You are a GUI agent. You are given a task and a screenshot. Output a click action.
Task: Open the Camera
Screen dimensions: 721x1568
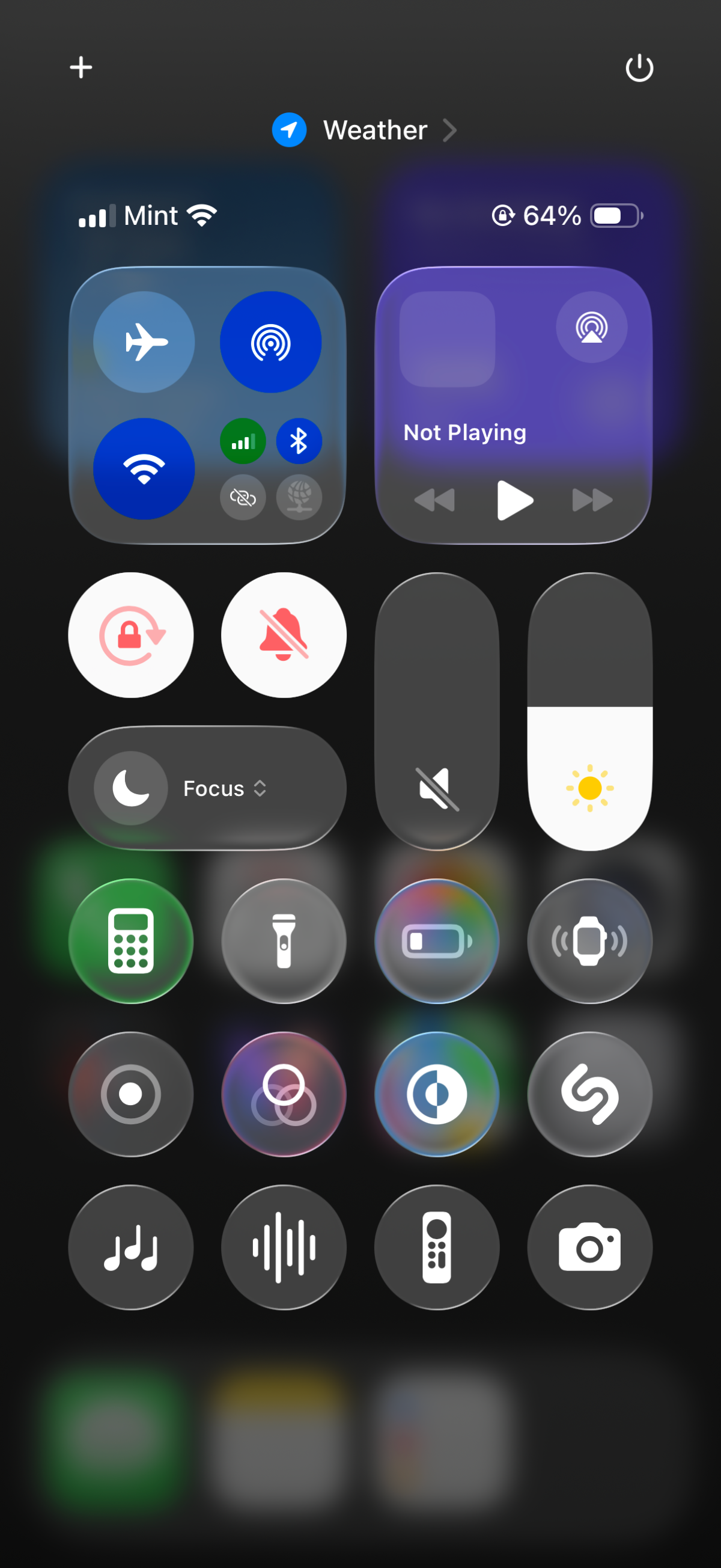pyautogui.click(x=589, y=1247)
